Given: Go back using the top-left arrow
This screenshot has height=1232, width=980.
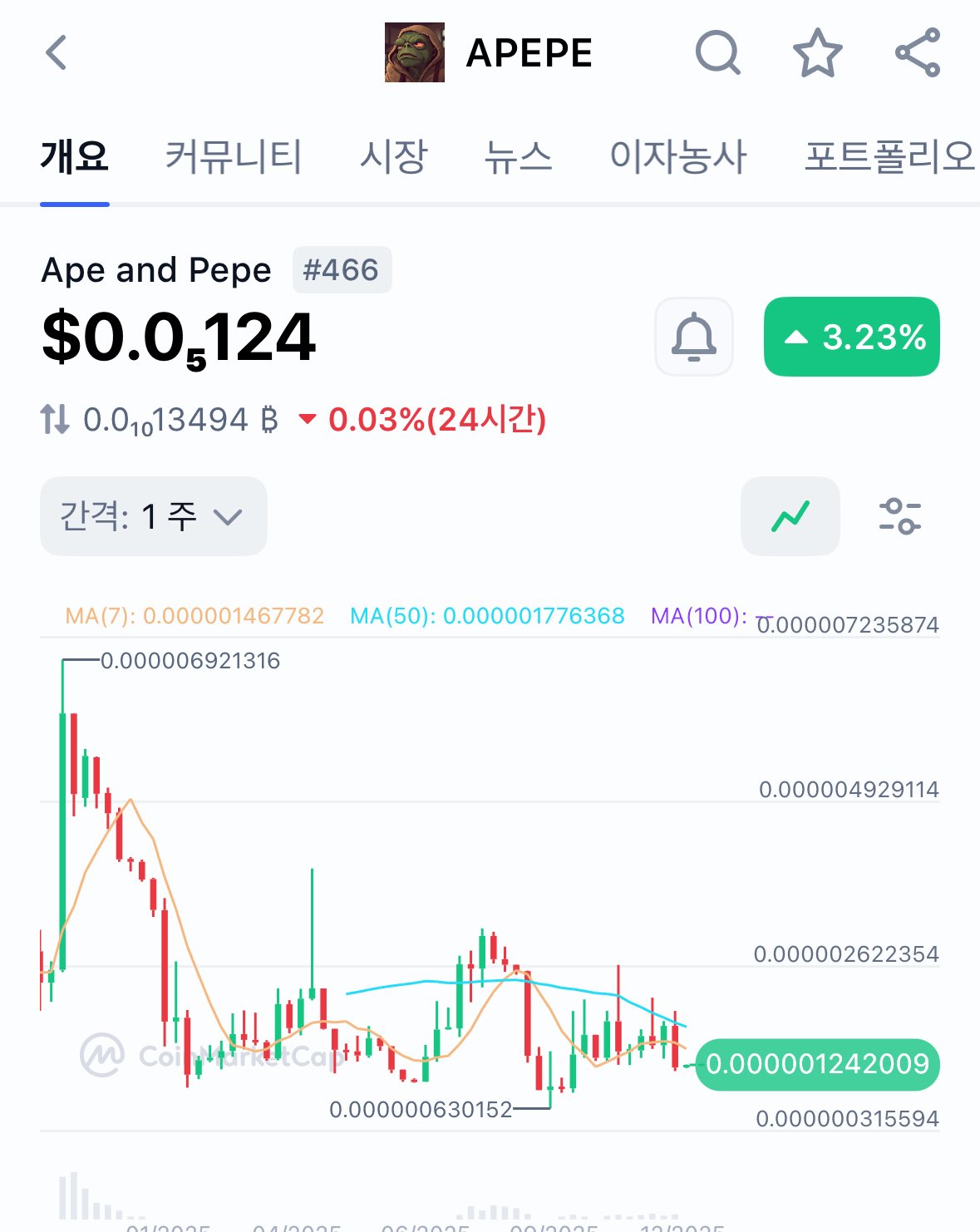Looking at the screenshot, I should pos(56,53).
